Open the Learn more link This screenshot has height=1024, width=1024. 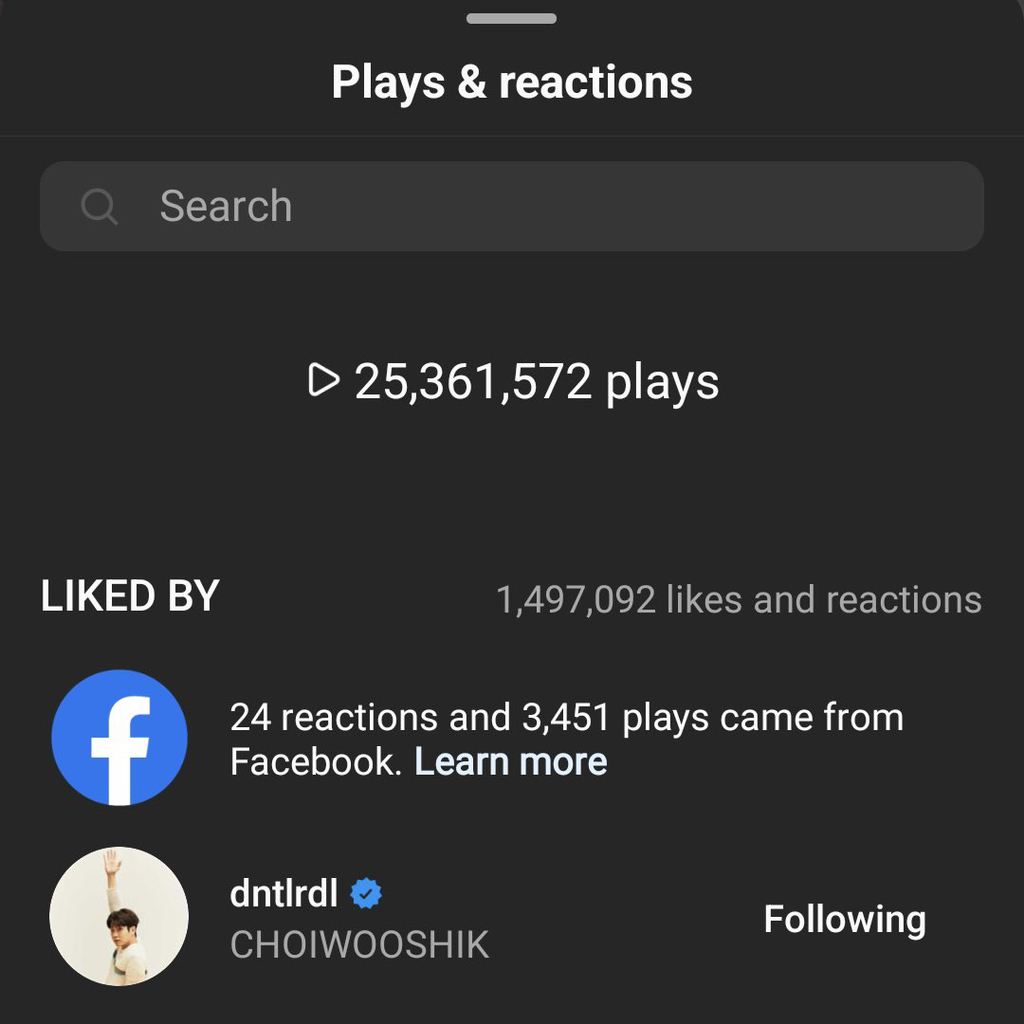point(510,762)
